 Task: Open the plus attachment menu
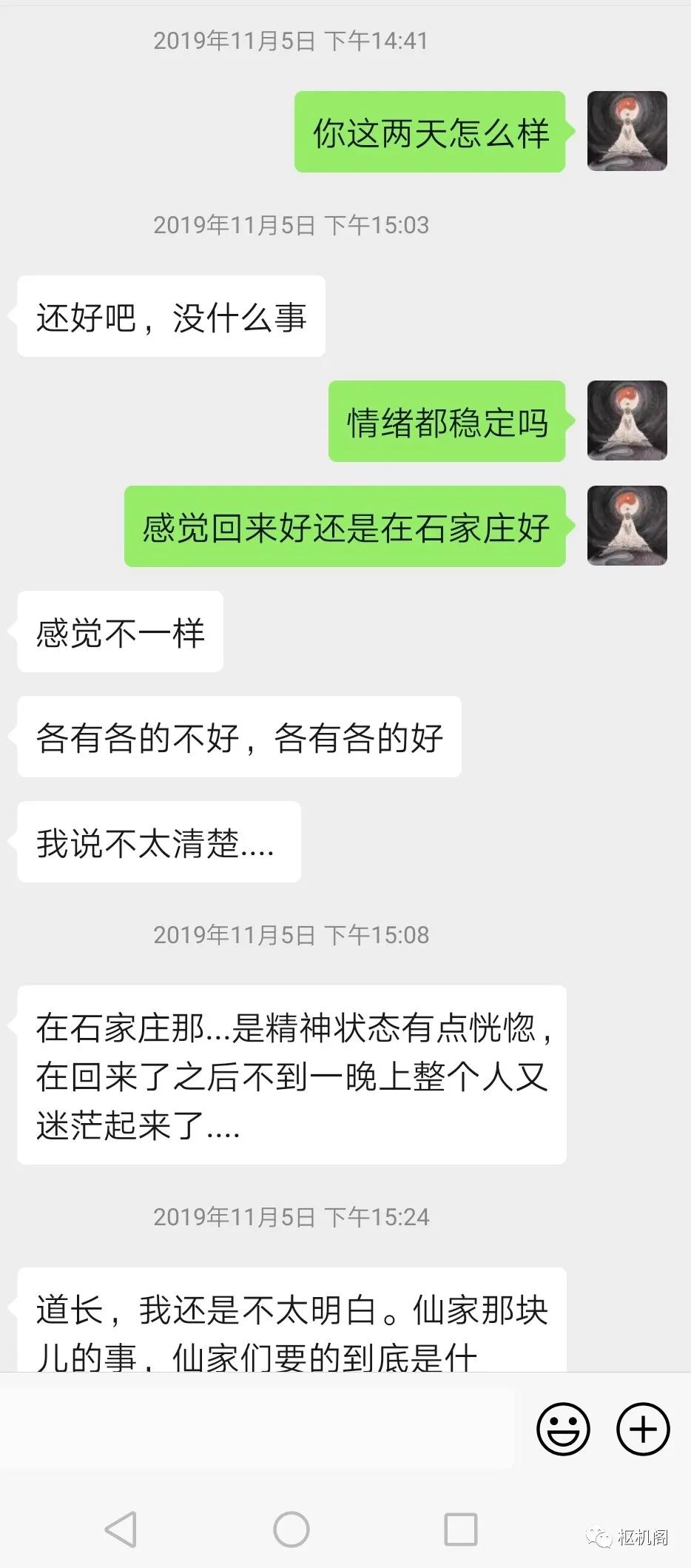643,1429
